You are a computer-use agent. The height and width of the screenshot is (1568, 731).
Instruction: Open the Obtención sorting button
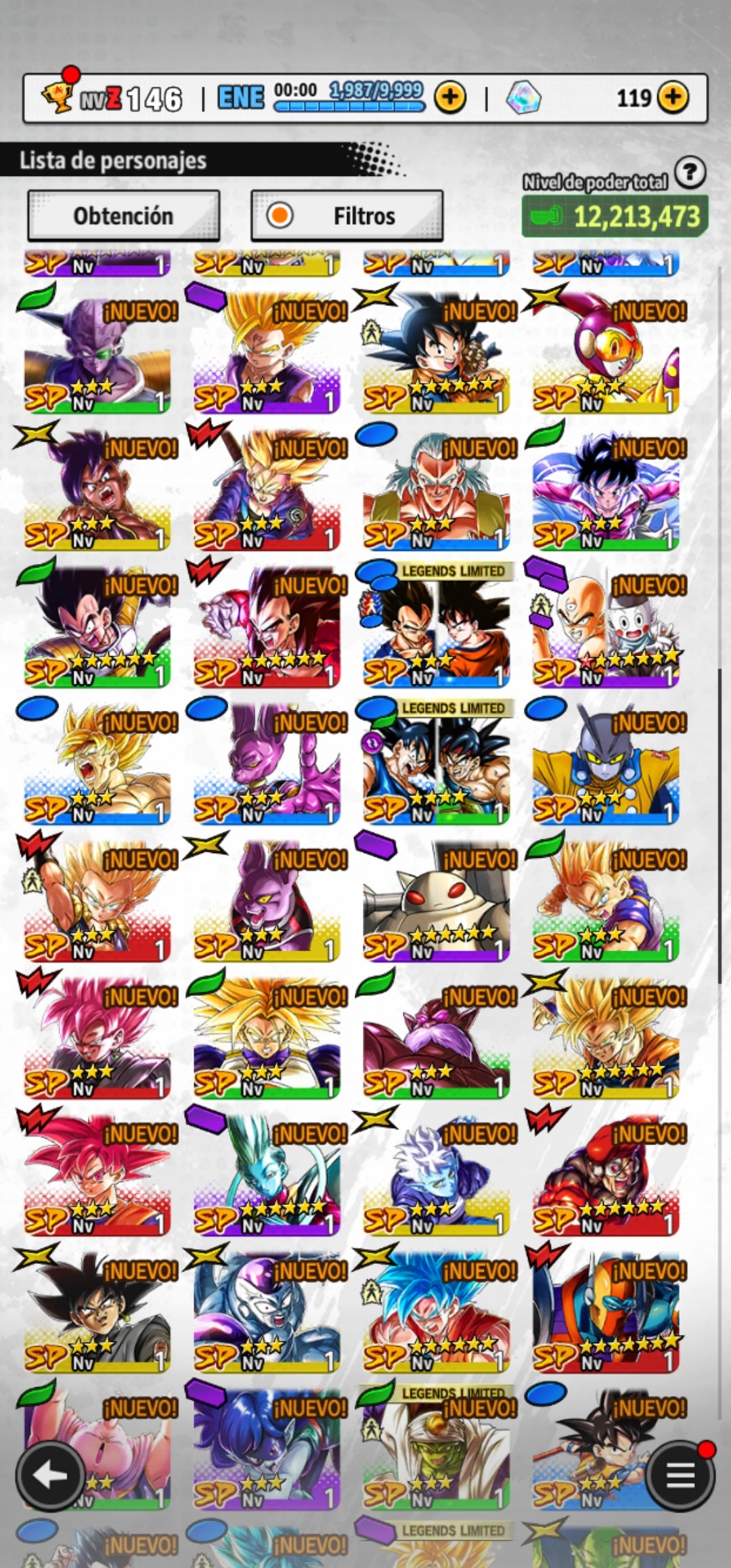123,216
